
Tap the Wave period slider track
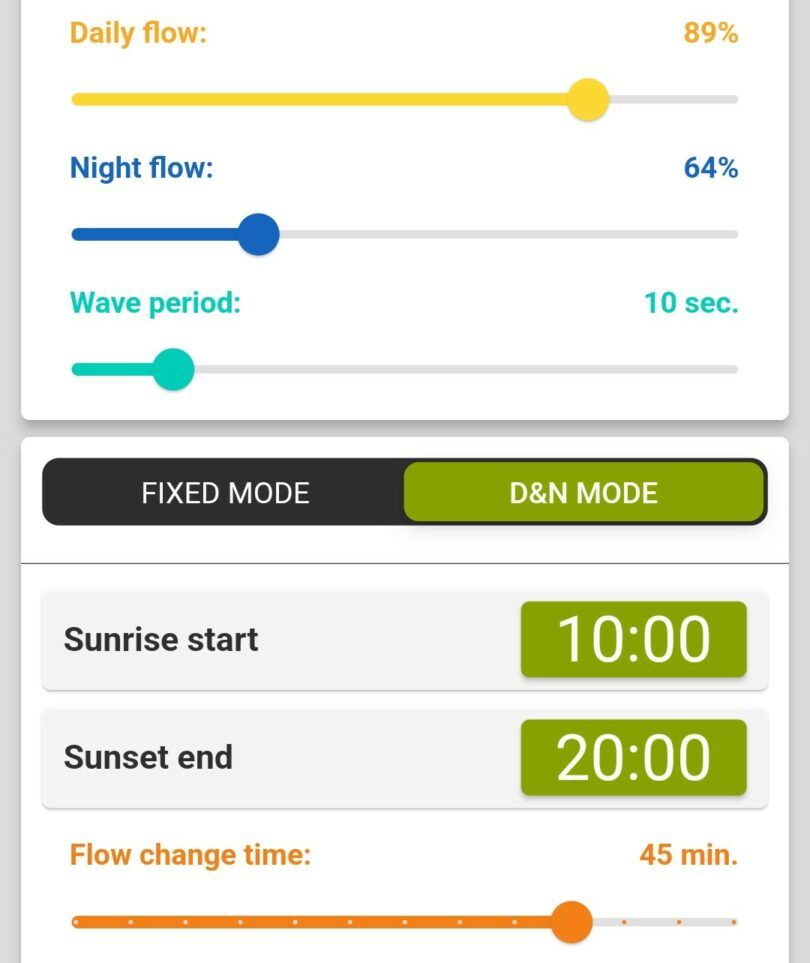[404, 370]
